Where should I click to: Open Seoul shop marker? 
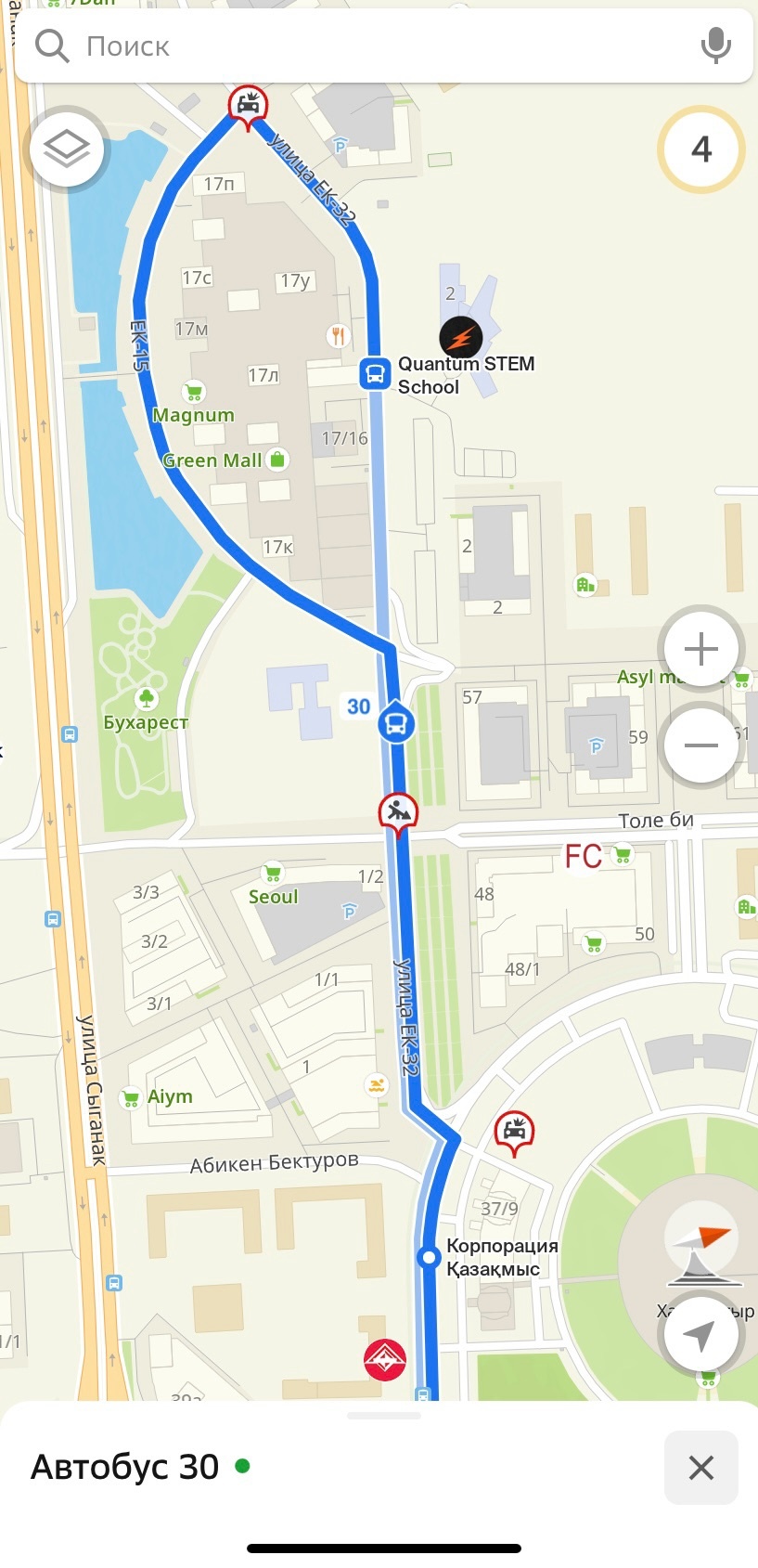pyautogui.click(x=273, y=873)
